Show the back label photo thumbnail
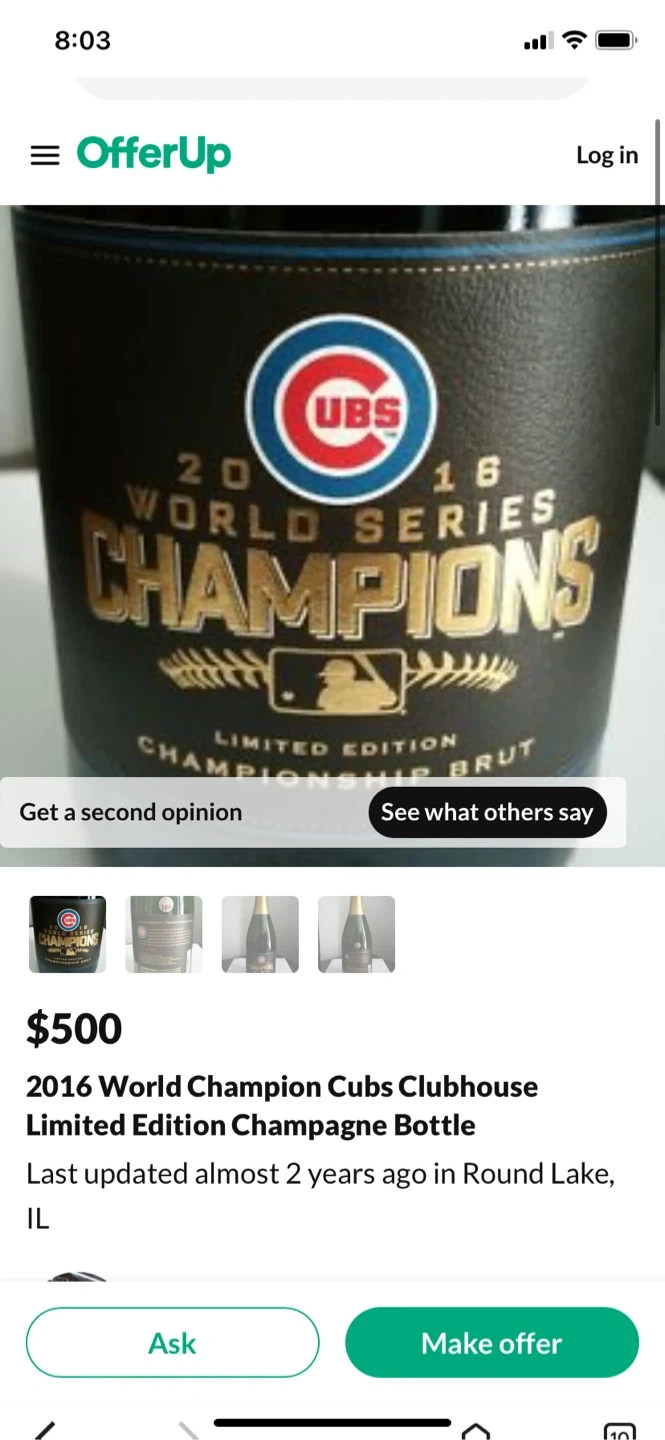The image size is (665, 1440). pyautogui.click(x=164, y=934)
